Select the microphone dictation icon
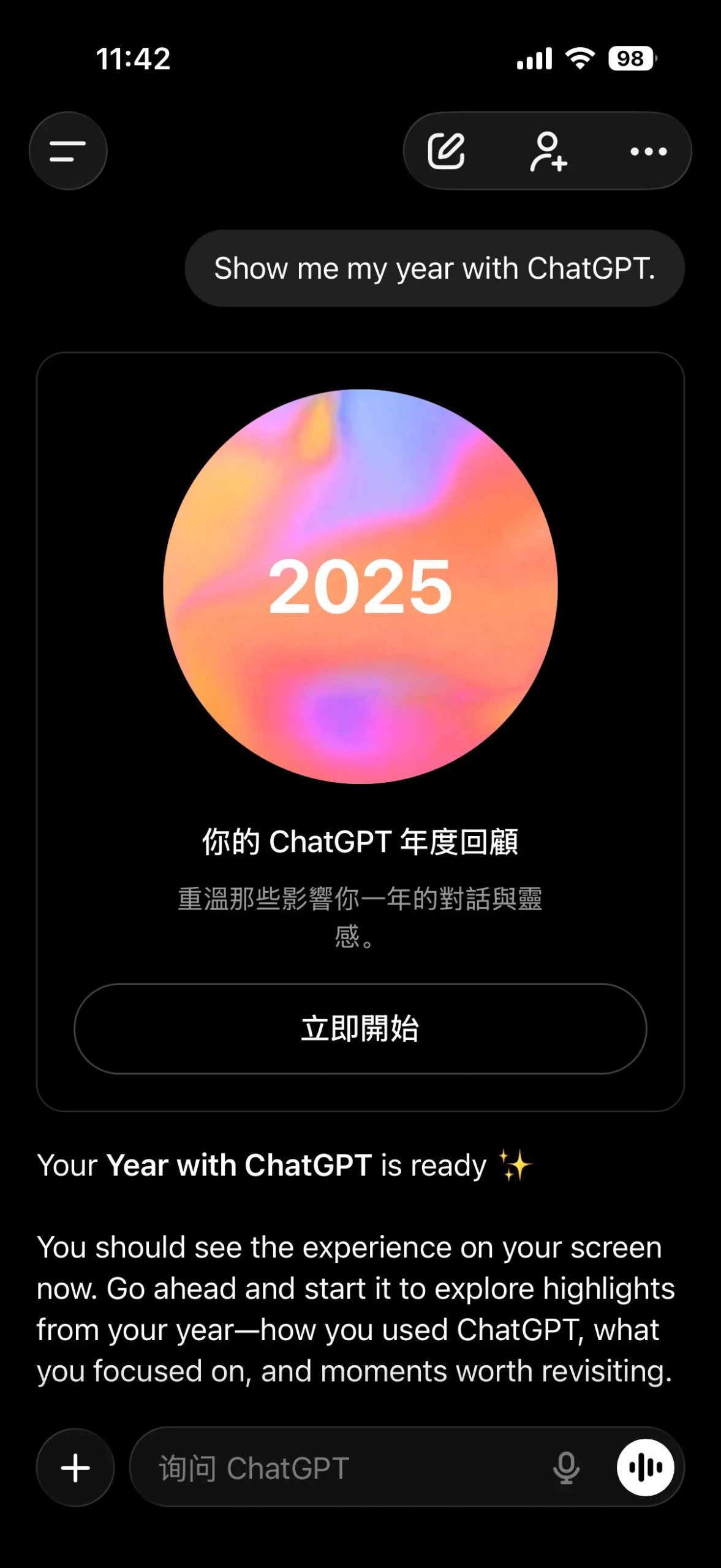Viewport: 721px width, 1568px height. (567, 1468)
